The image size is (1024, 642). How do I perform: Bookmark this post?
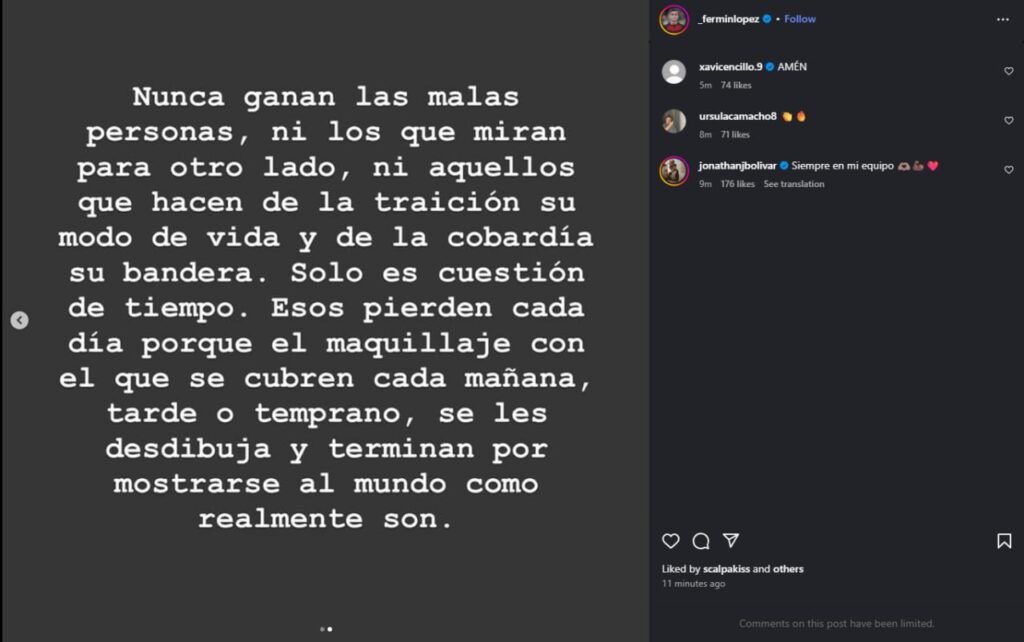1004,541
